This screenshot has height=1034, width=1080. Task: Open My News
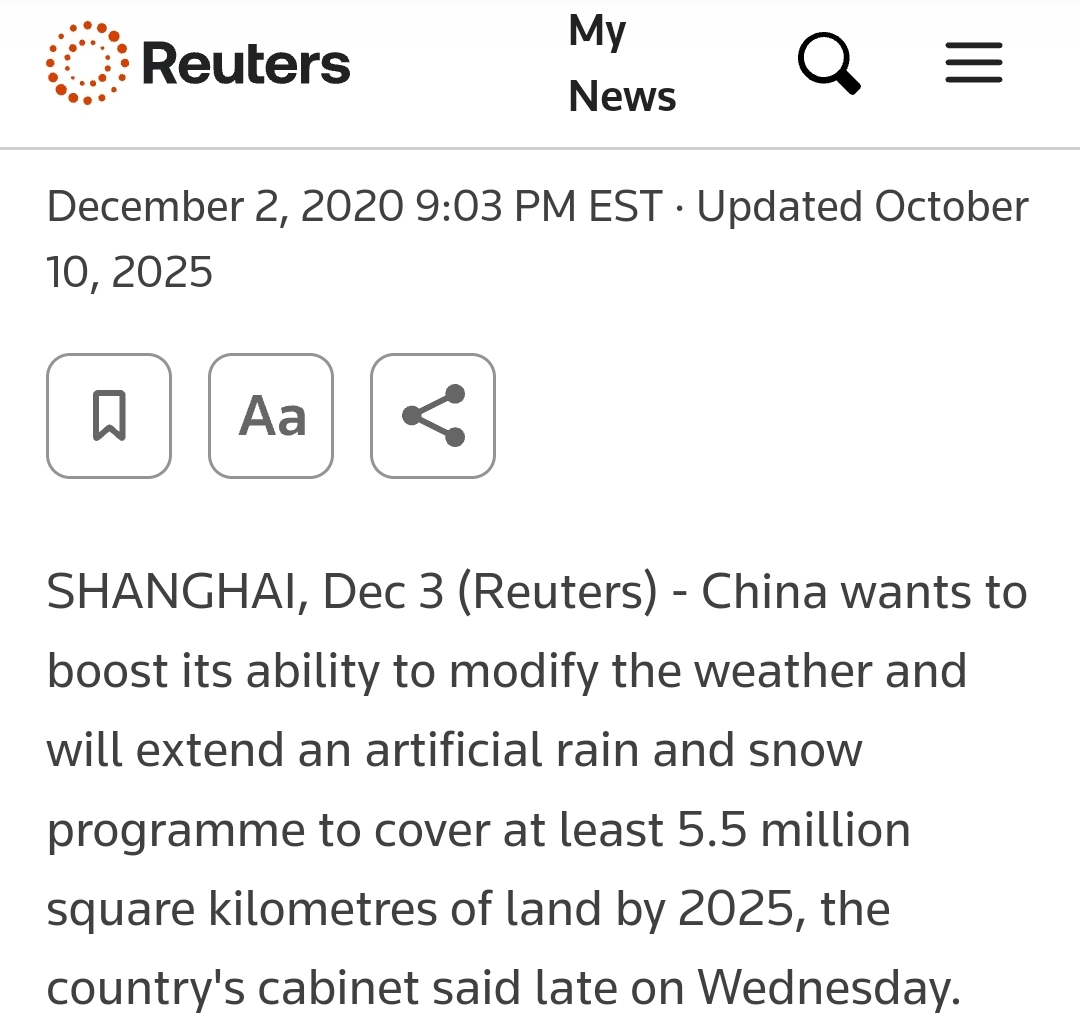pos(621,65)
